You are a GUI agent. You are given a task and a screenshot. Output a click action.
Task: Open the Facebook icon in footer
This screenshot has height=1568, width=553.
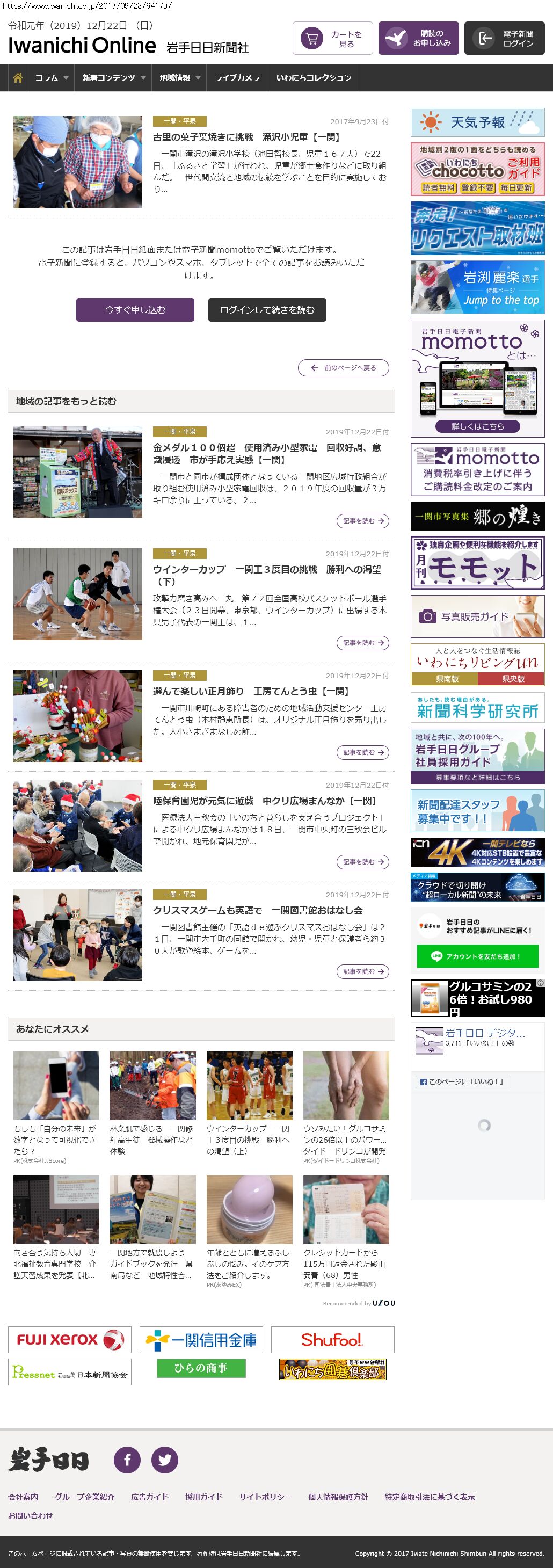(x=127, y=1460)
